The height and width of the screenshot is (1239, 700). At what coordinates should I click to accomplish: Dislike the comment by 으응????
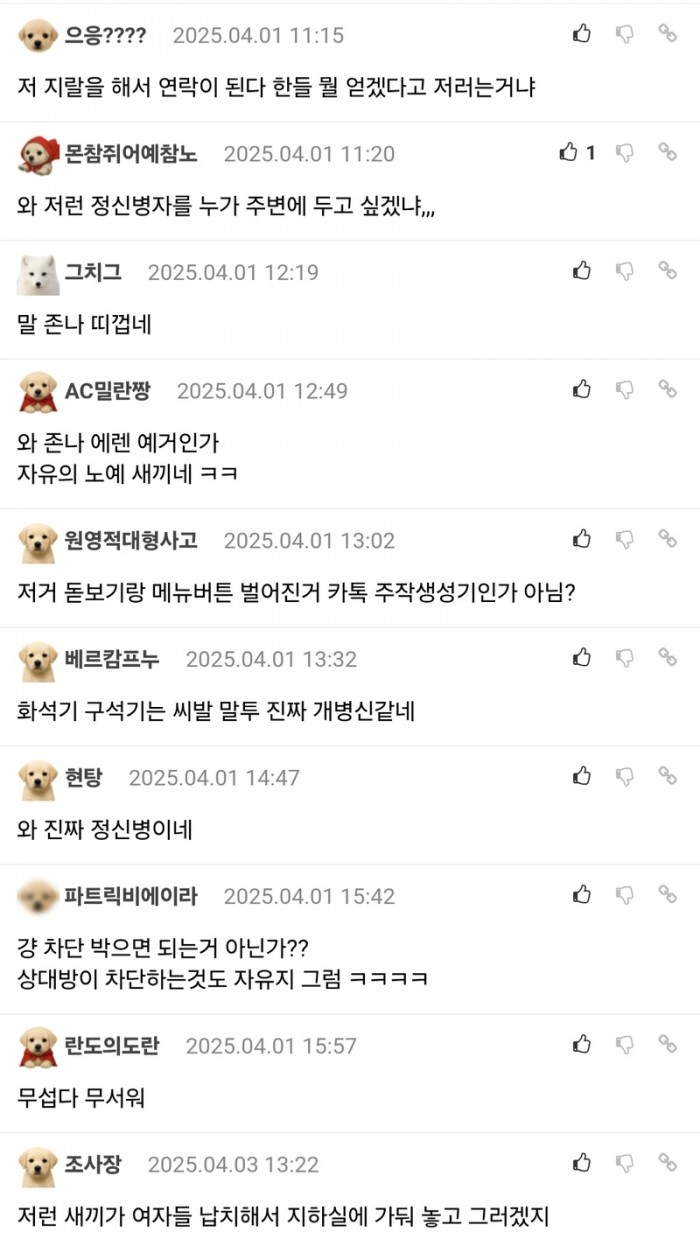point(625,34)
